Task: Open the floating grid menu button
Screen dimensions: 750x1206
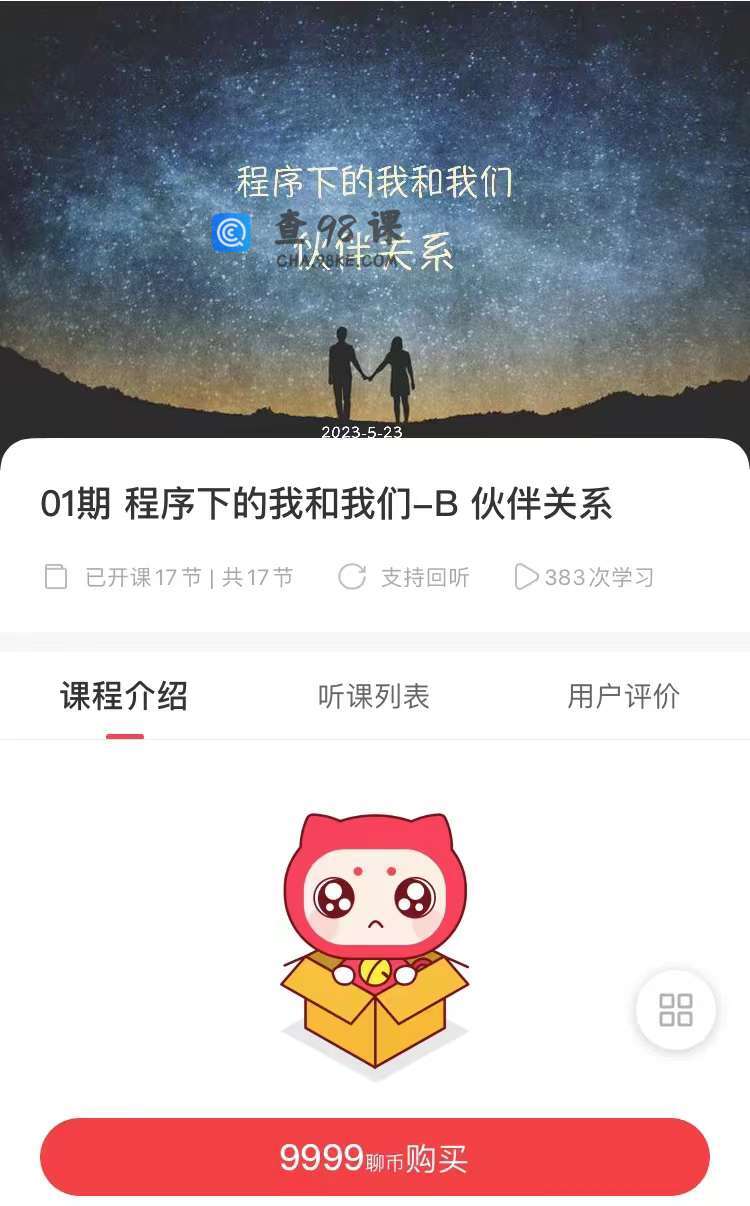Action: 676,1010
